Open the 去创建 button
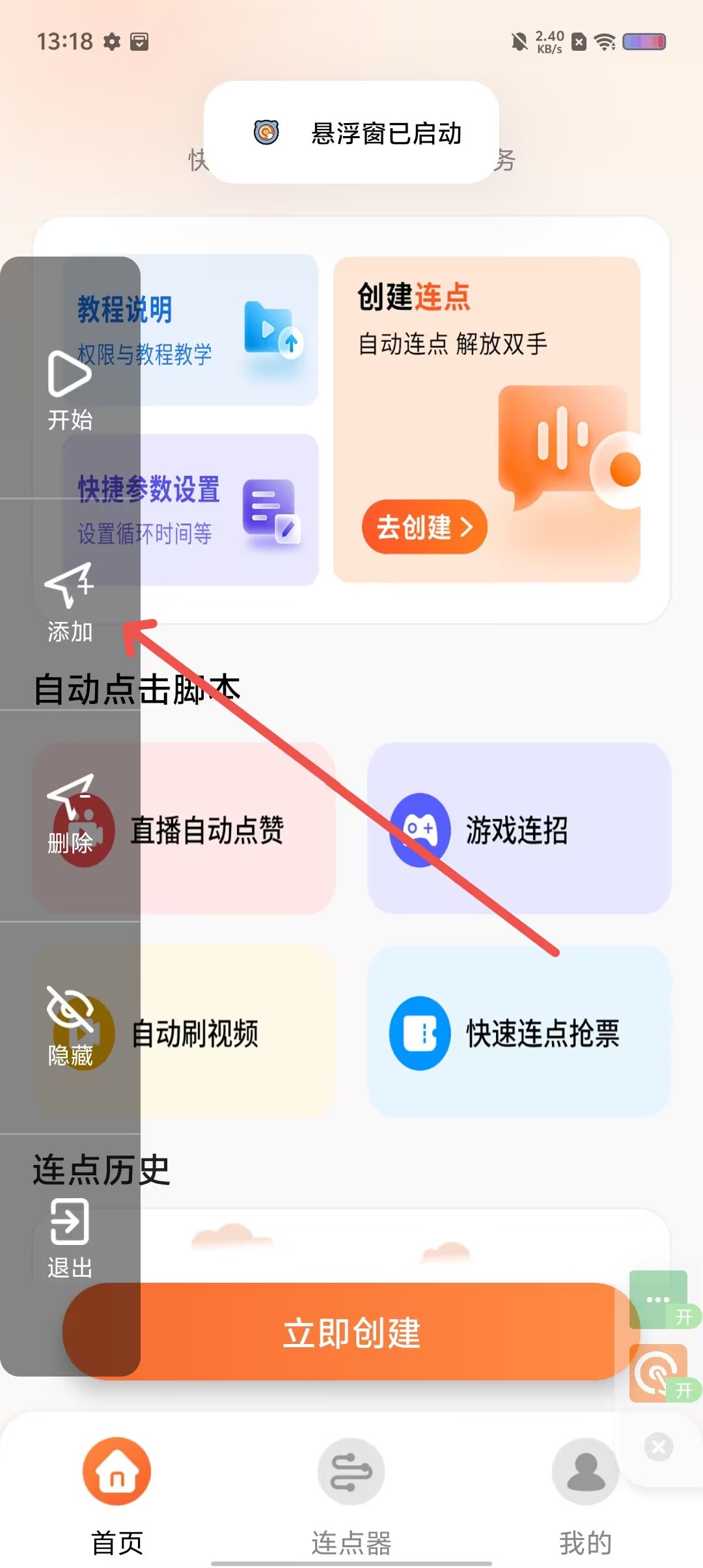703x1568 pixels. 424,527
